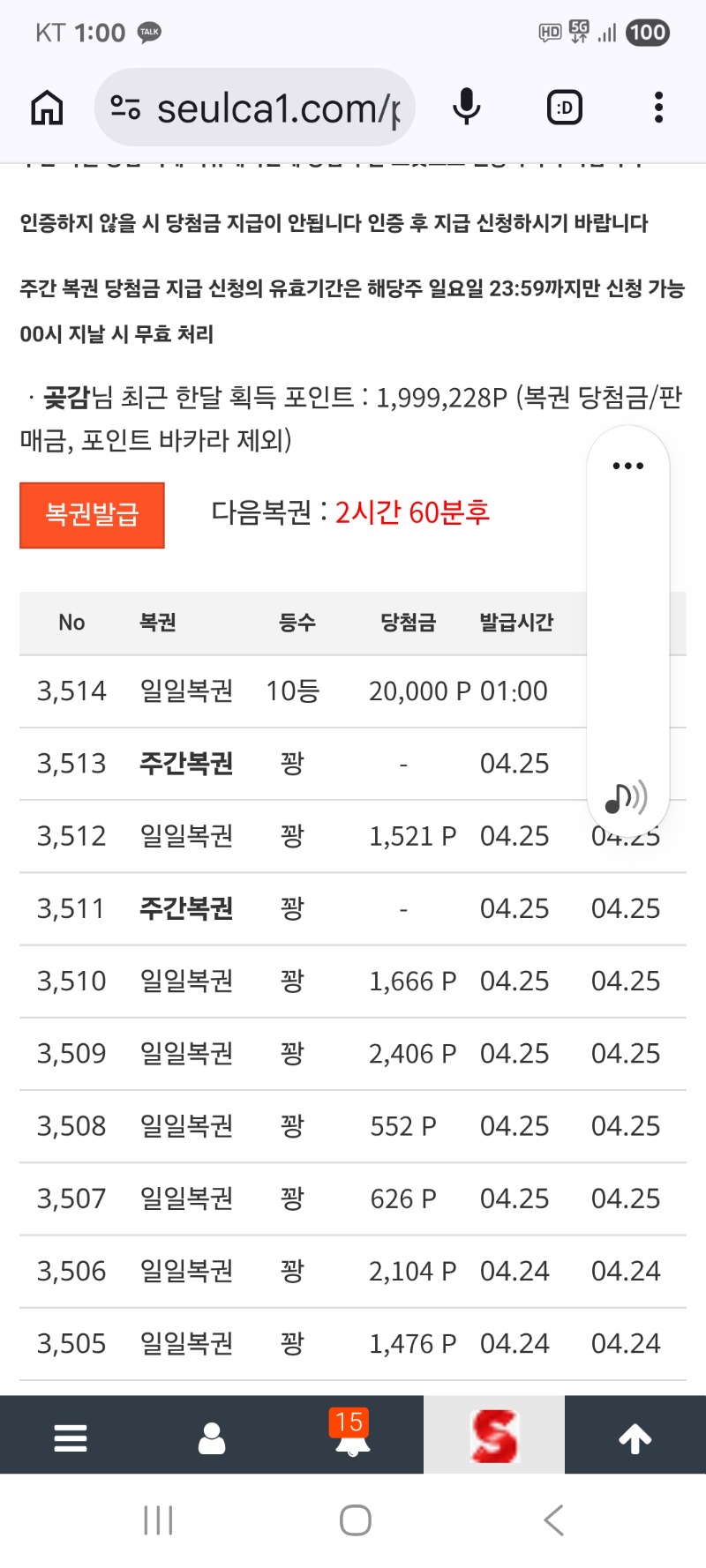Tap the seulca1.com address bar
The height and width of the screenshot is (1568, 706).
point(265,108)
